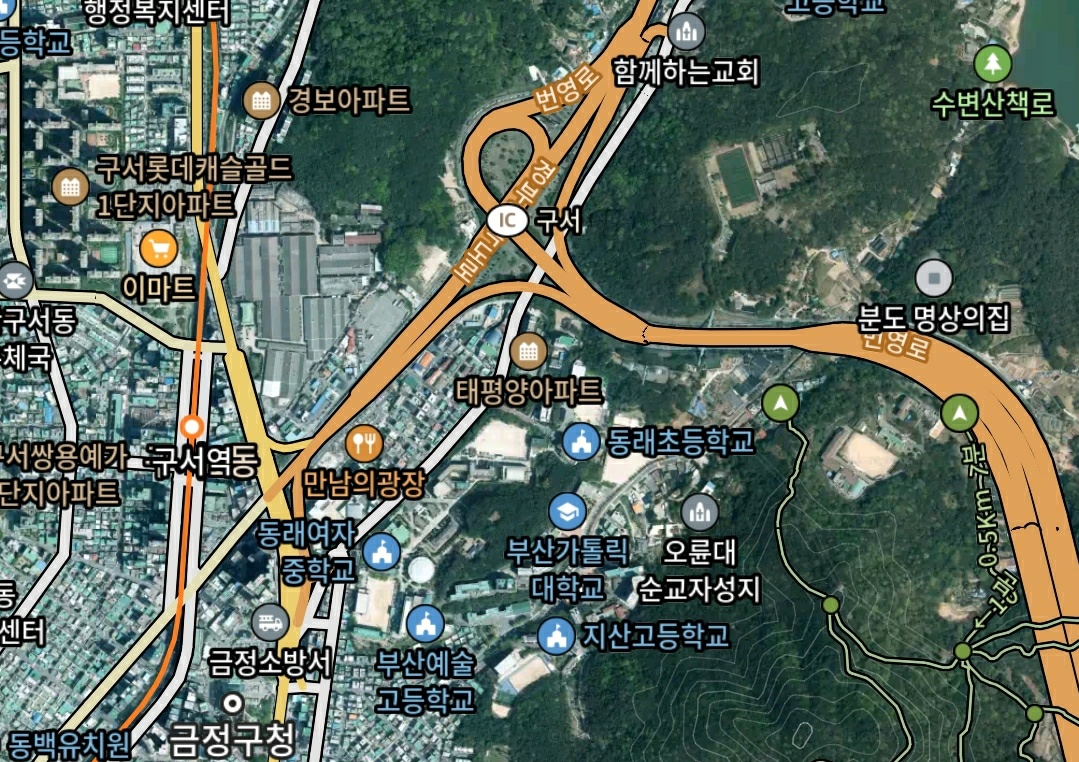This screenshot has width=1079, height=762.
Task: Open the 분도 명상의집 marker
Action: (934, 277)
